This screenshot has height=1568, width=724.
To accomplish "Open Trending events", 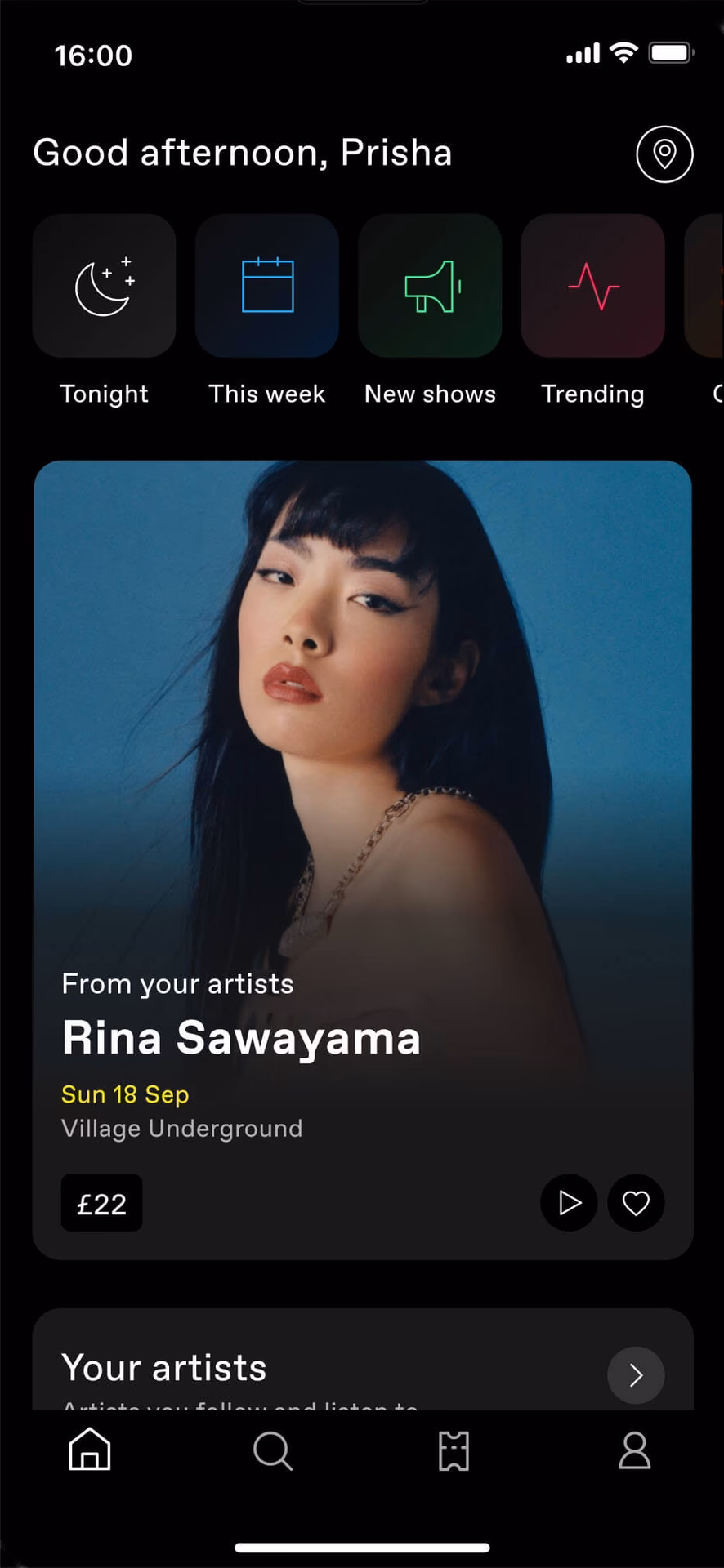I will pos(592,287).
